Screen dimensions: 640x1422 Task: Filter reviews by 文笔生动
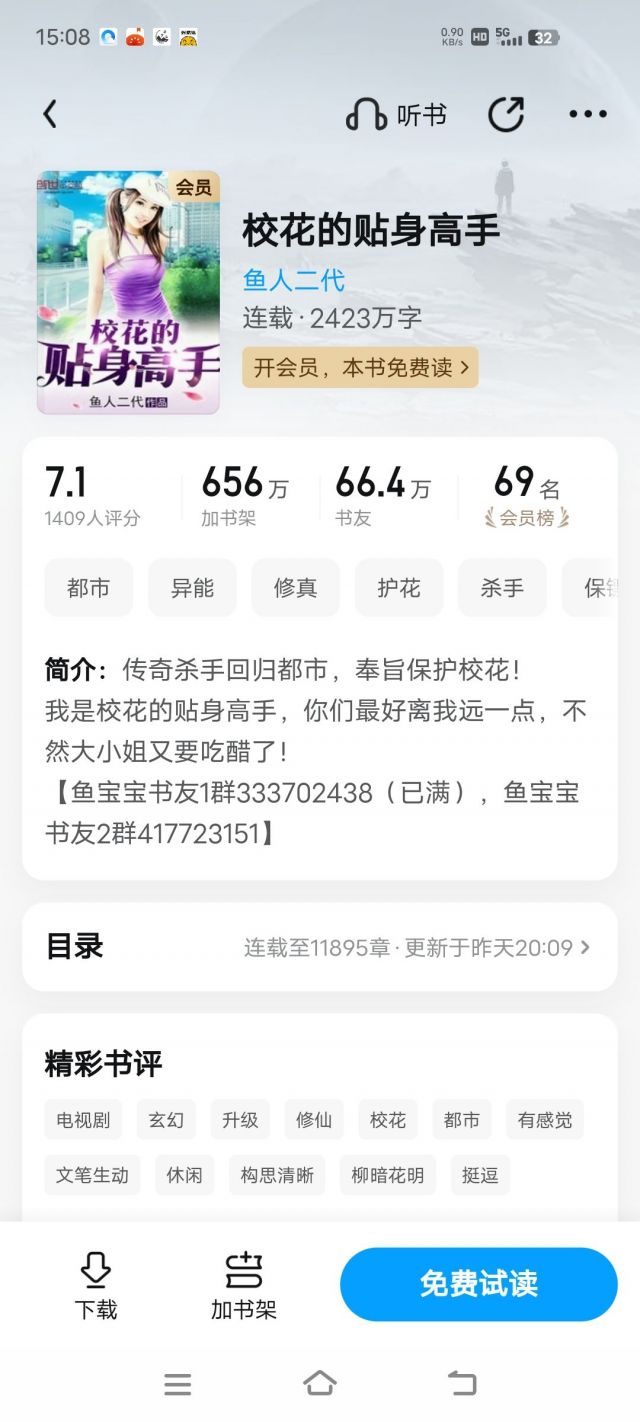[92, 1175]
